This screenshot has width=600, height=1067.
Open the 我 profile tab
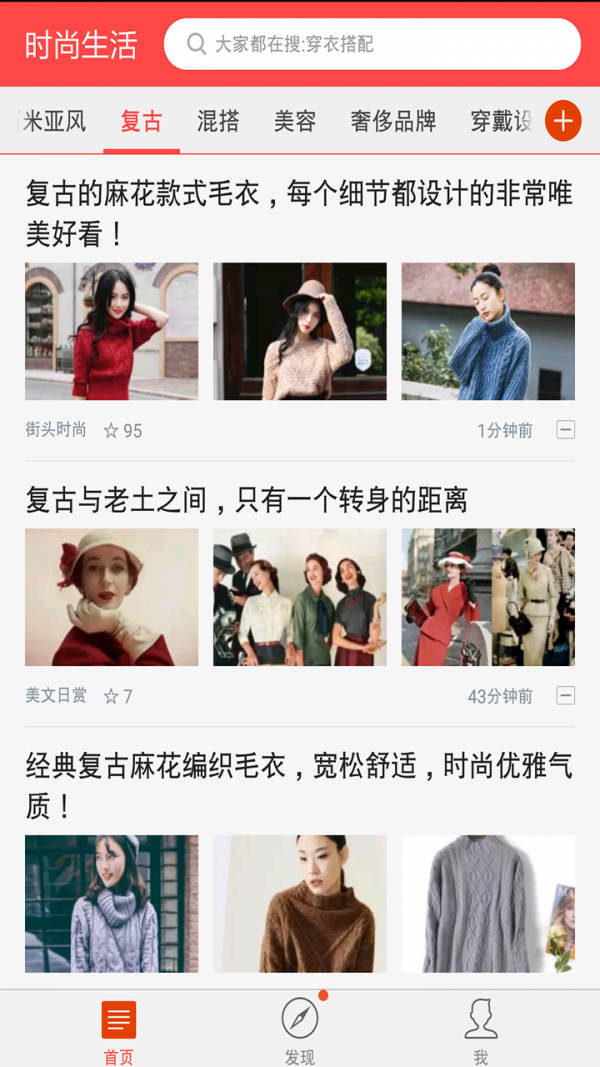point(481,1030)
